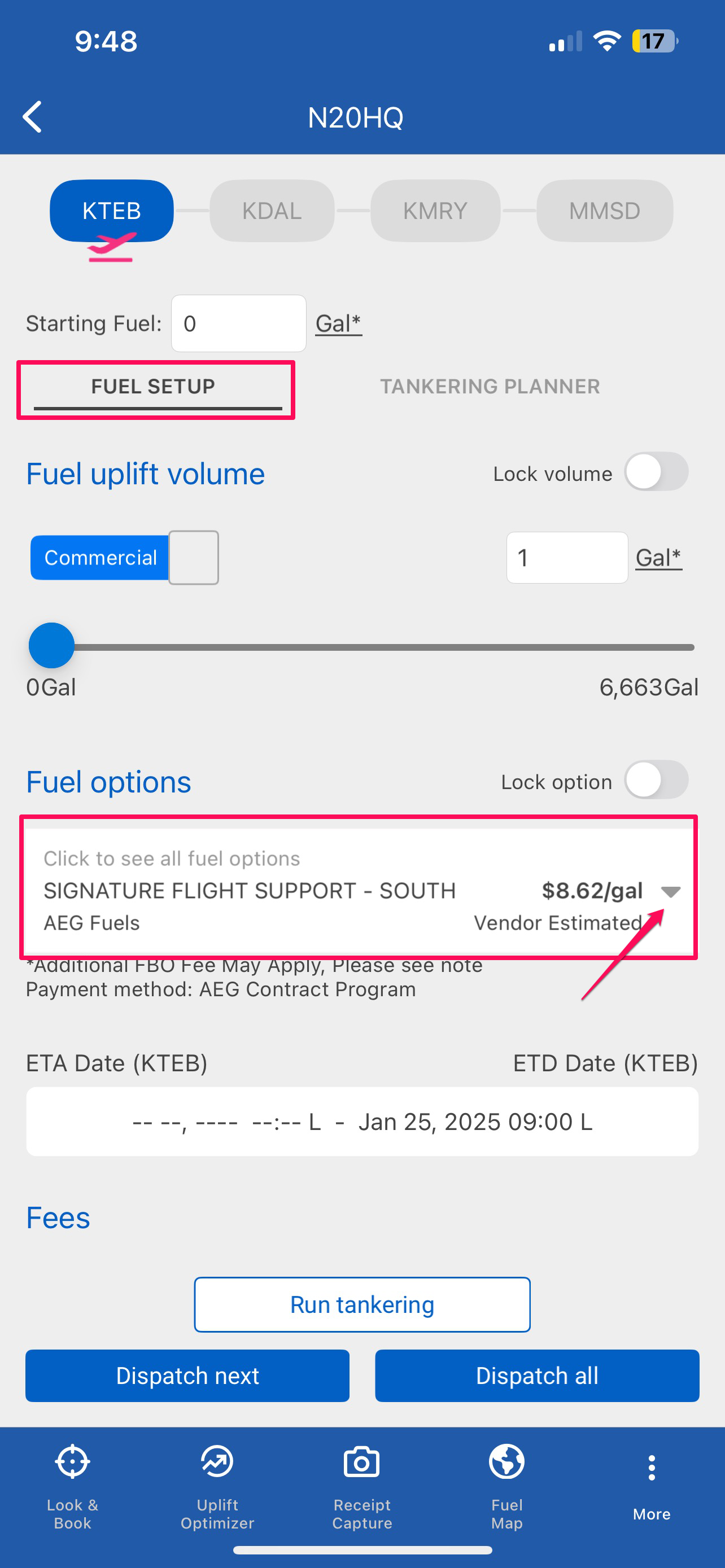Go back using the header arrow
The image size is (725, 1568).
(x=33, y=116)
